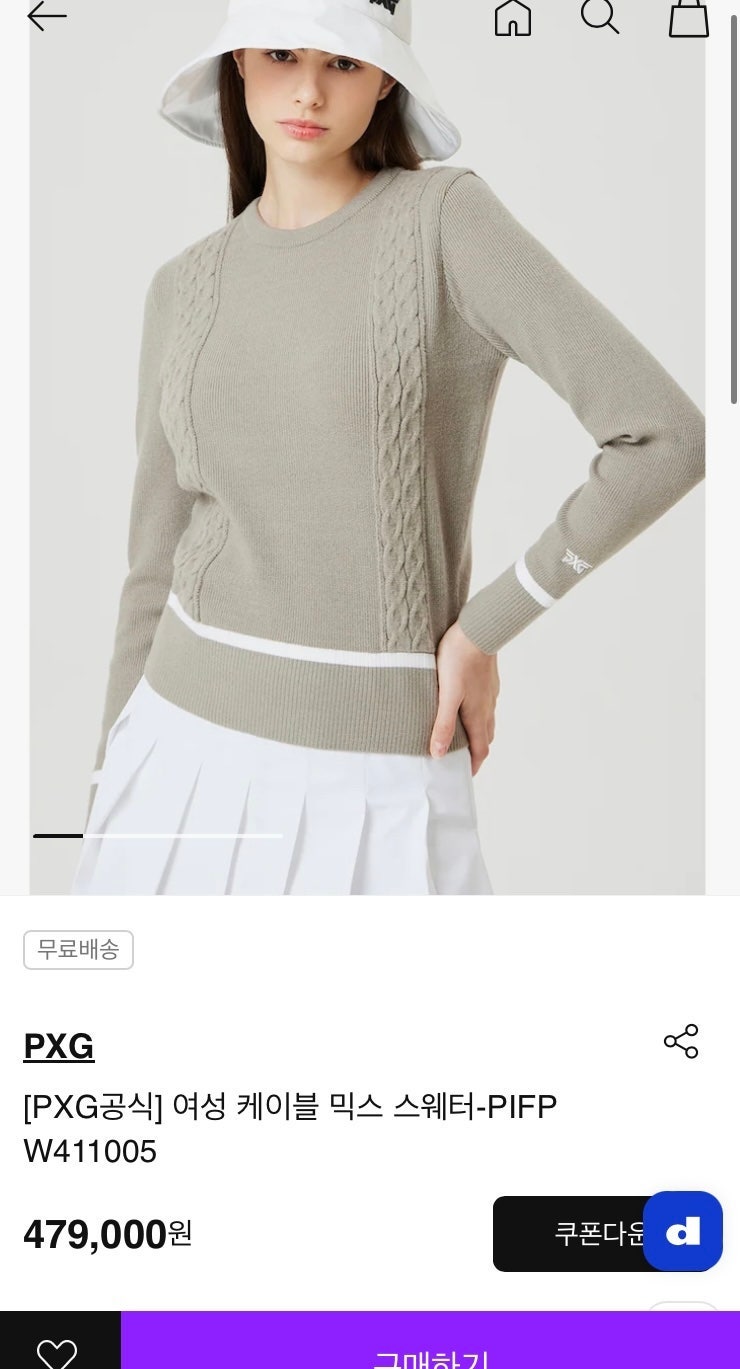Open the PXG brand link
Viewport: 740px width, 1369px height.
(x=59, y=1046)
